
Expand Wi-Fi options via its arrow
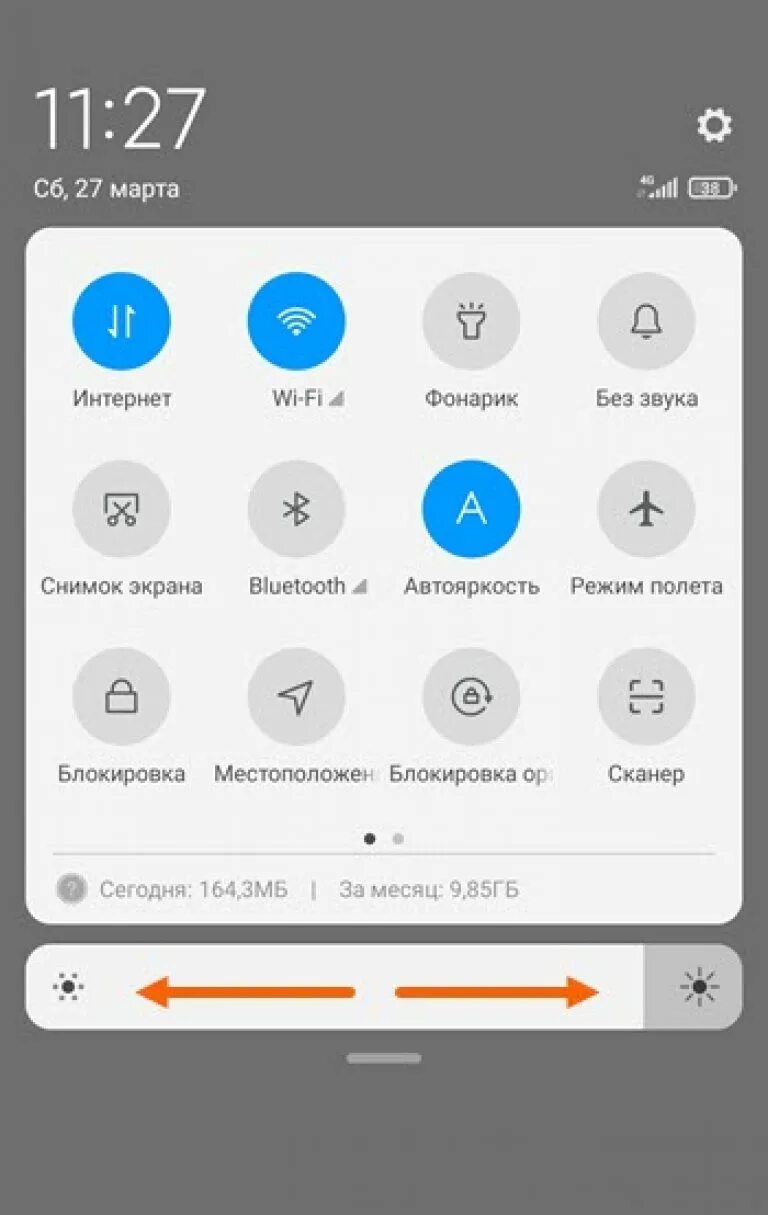coord(338,397)
